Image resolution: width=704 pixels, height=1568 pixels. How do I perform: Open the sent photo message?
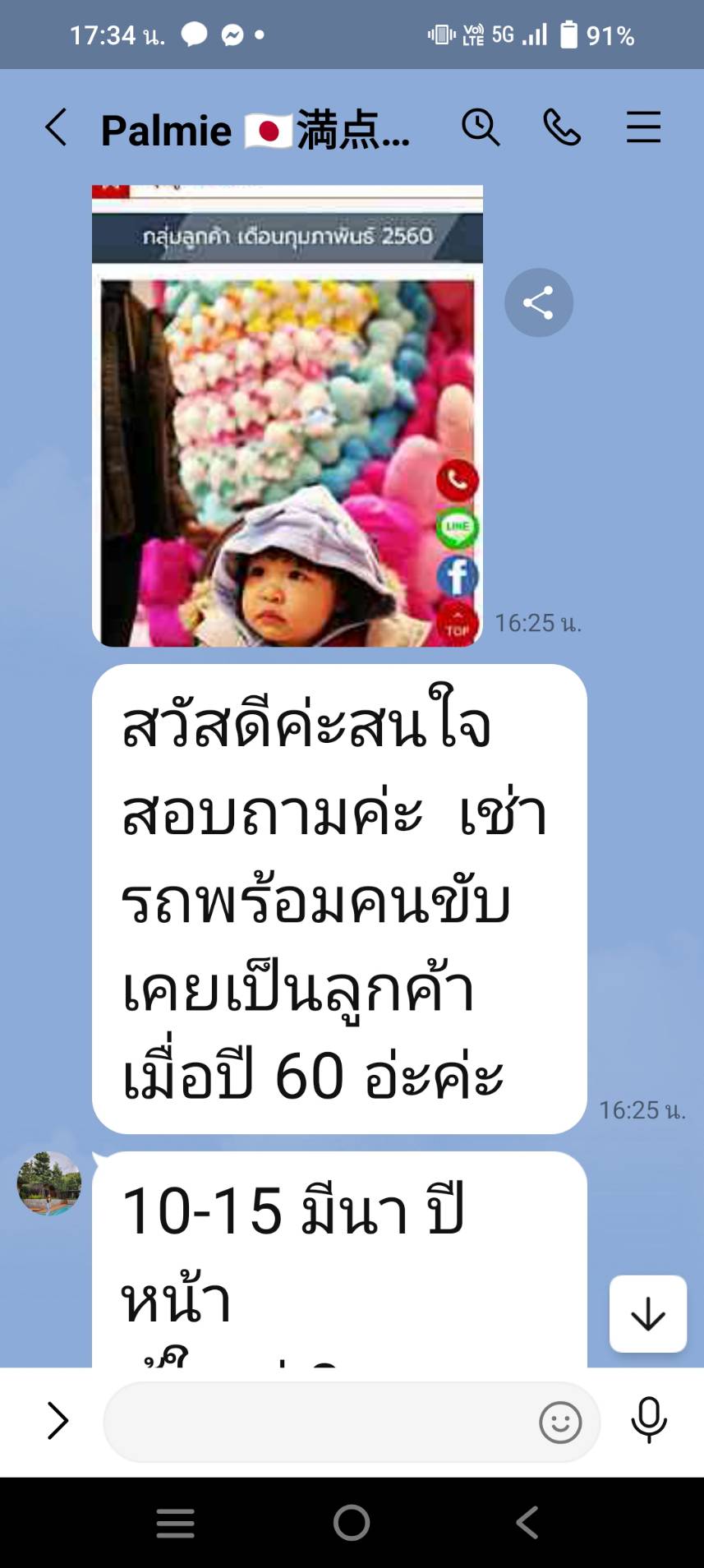(287, 416)
